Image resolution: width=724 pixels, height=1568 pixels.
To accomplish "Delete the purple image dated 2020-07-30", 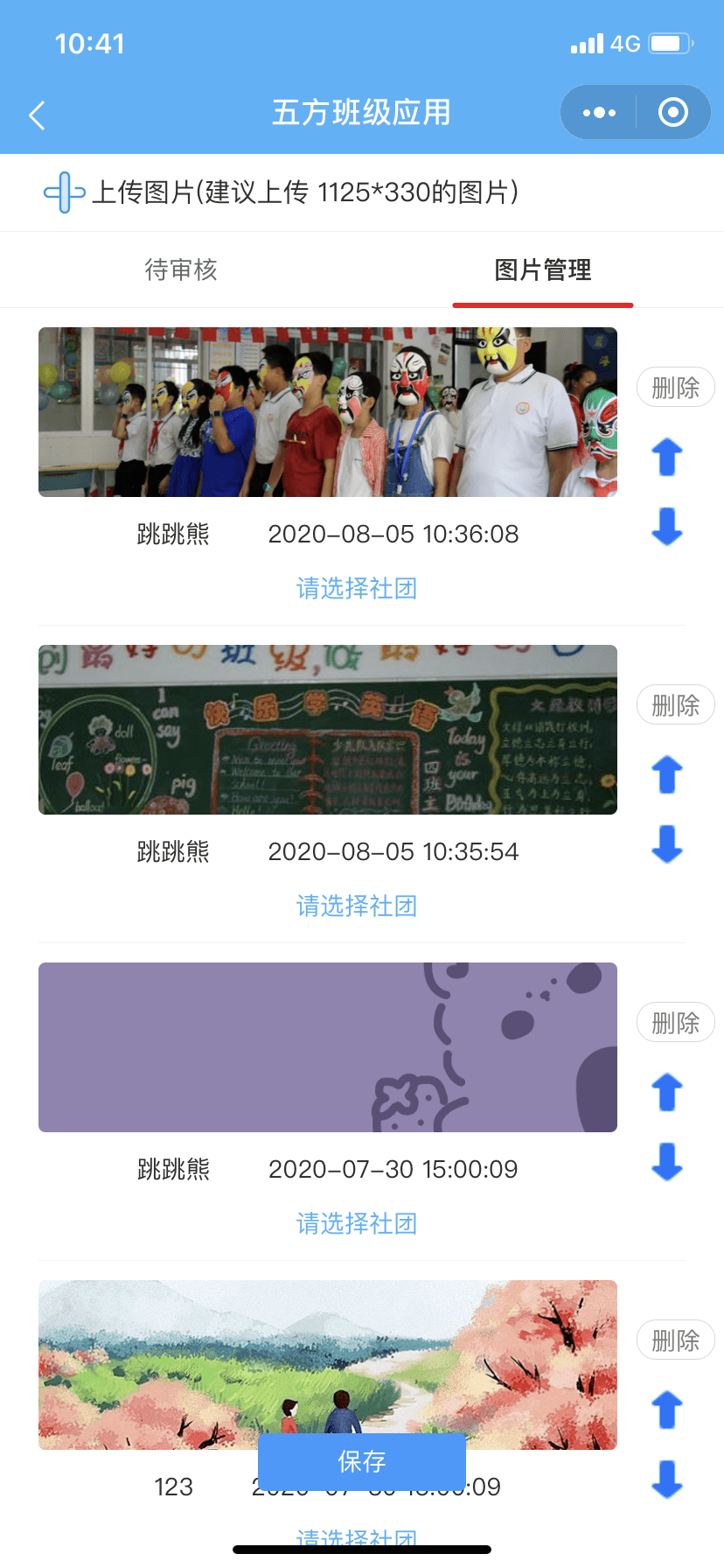I will 675,1022.
